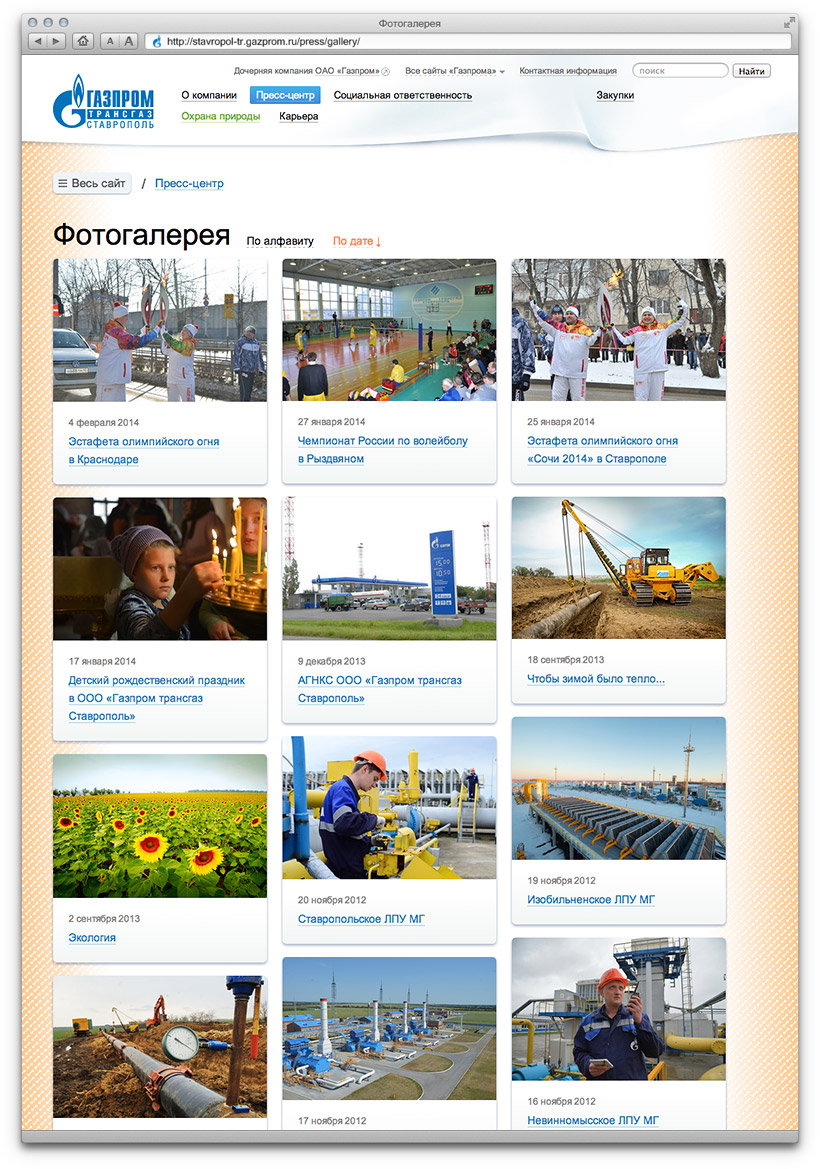Open the «Весь сайт» site menu button
Screen dimensions: 820x1169
[92, 183]
